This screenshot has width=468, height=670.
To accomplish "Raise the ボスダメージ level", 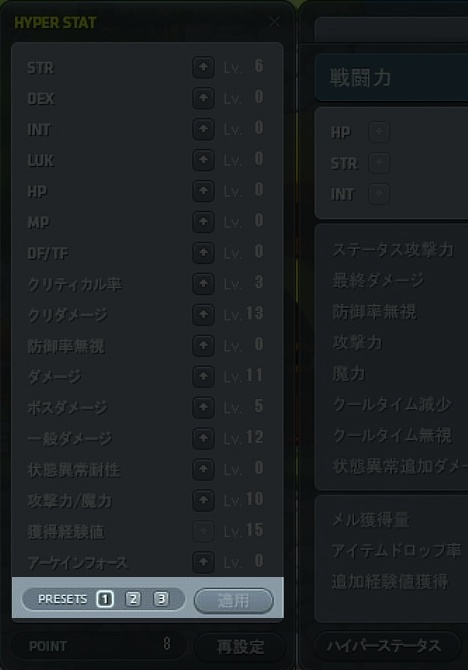I will click(x=203, y=407).
